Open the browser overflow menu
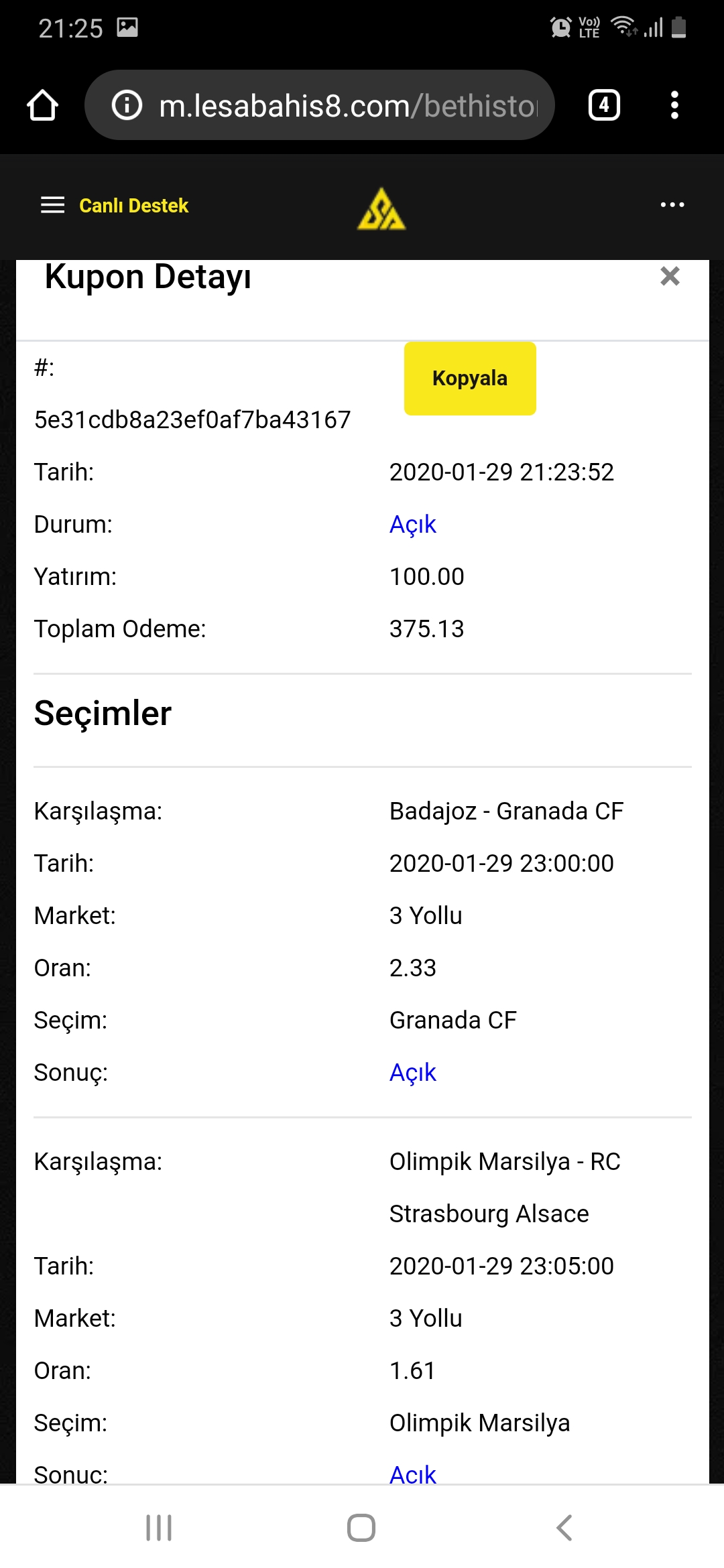This screenshot has height=1568, width=724. [674, 105]
